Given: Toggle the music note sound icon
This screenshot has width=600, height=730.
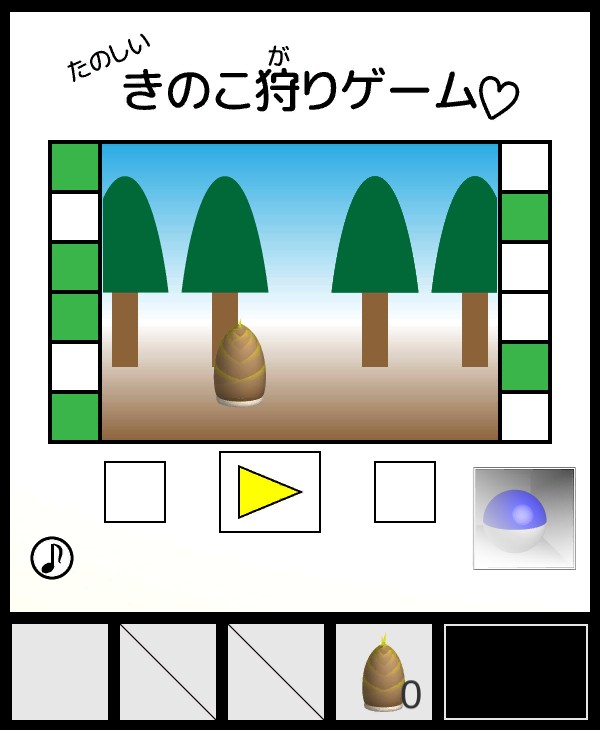Looking at the screenshot, I should [52, 558].
